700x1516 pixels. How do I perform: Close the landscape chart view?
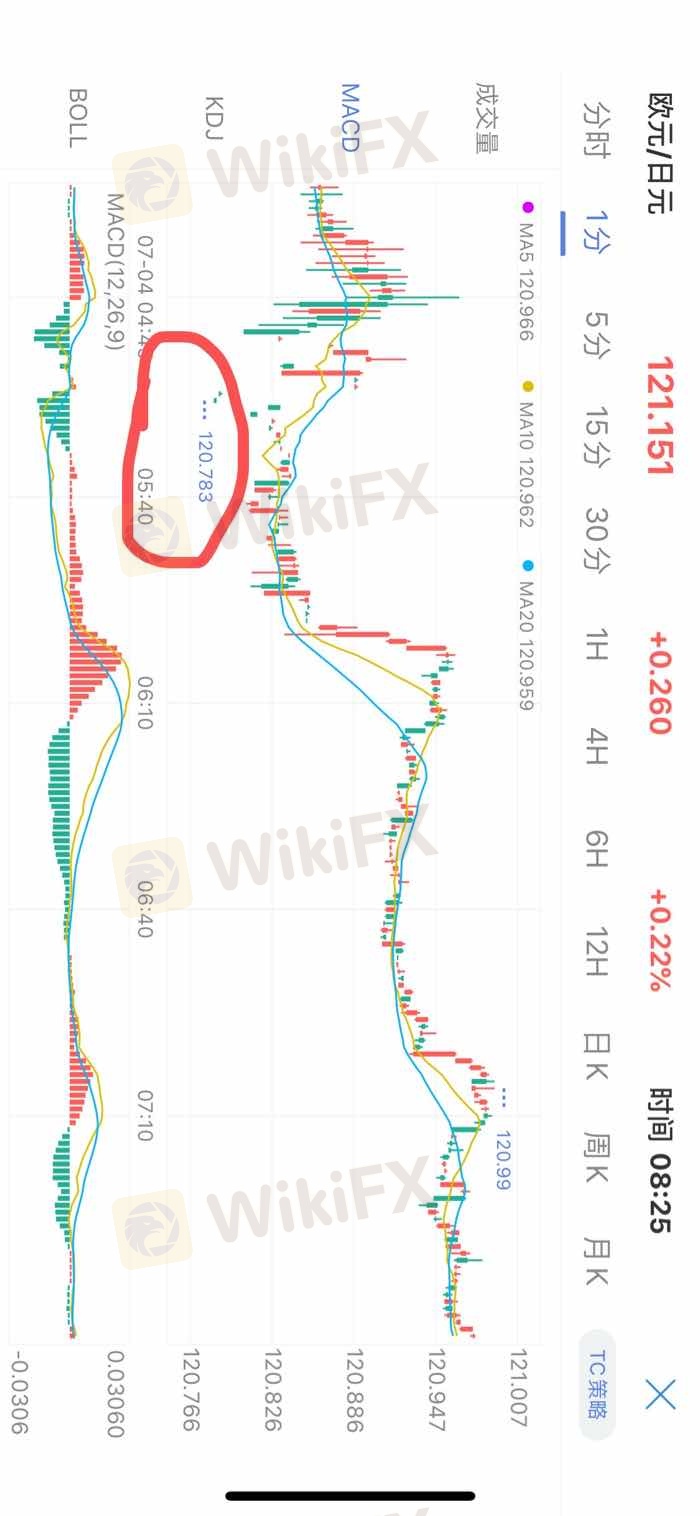[660, 1393]
